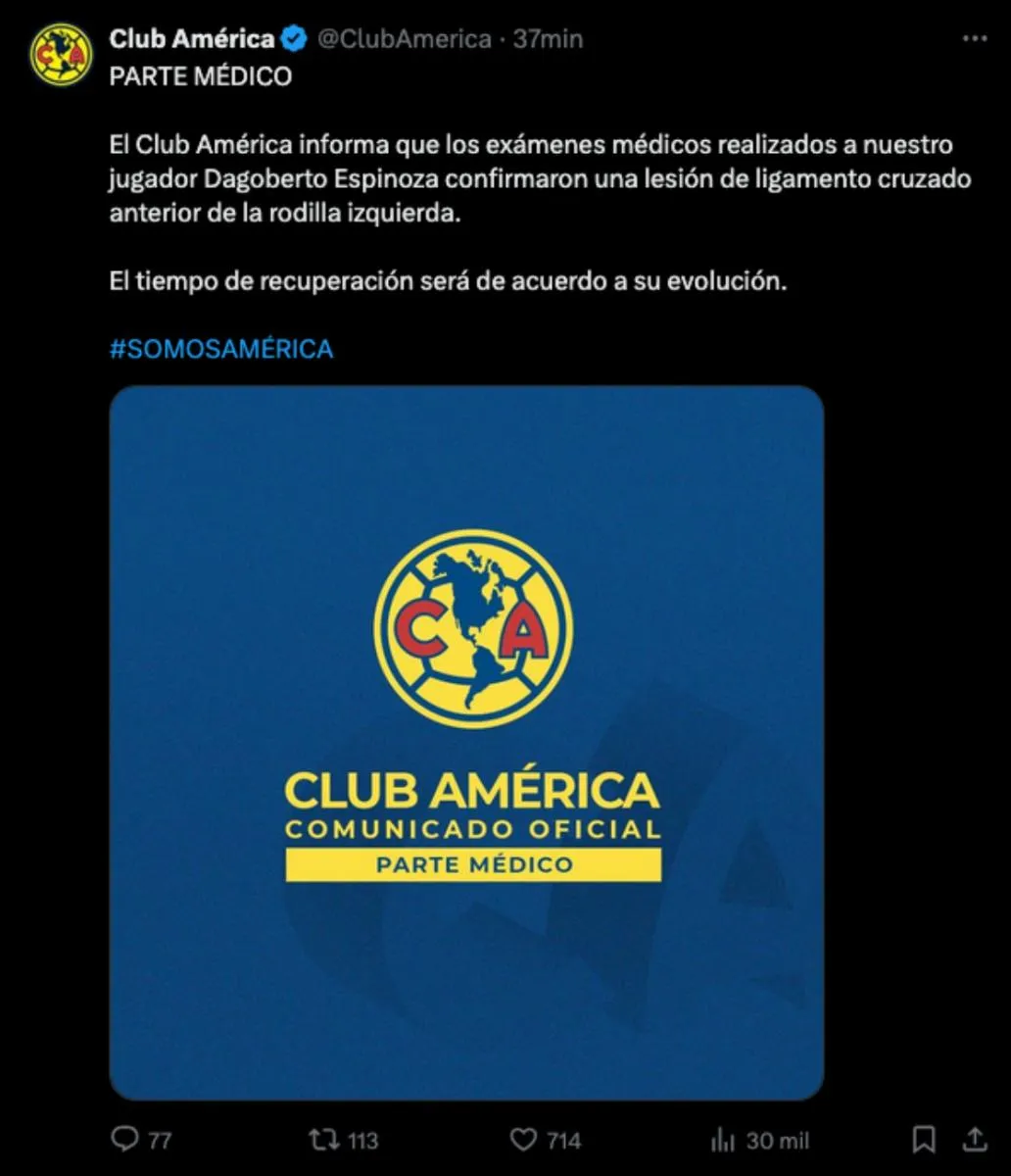Image resolution: width=1011 pixels, height=1176 pixels.
Task: Like the Parte Médico tweet
Action: pos(525,1140)
